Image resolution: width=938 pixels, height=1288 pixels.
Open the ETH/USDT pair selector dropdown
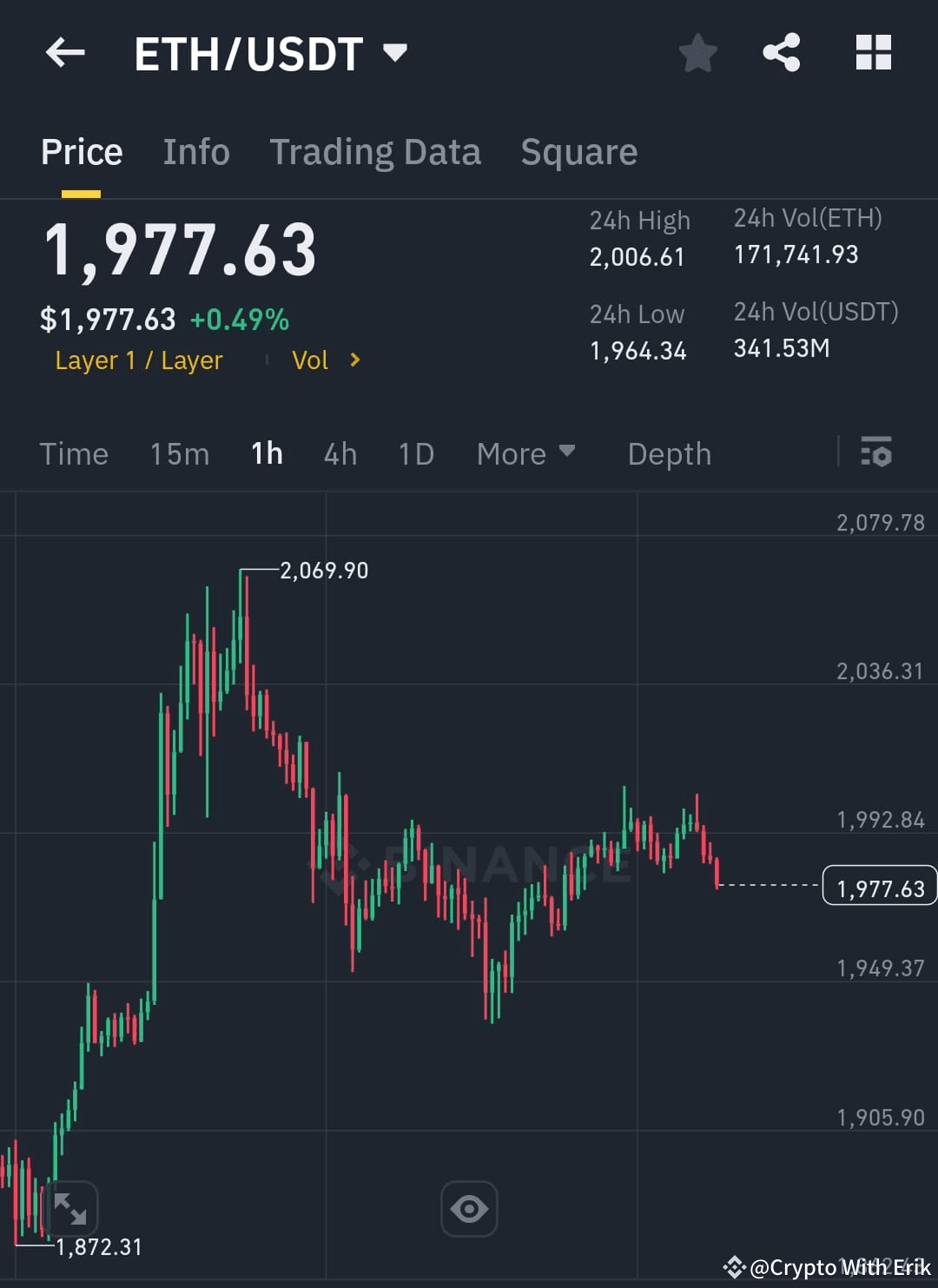(x=395, y=53)
